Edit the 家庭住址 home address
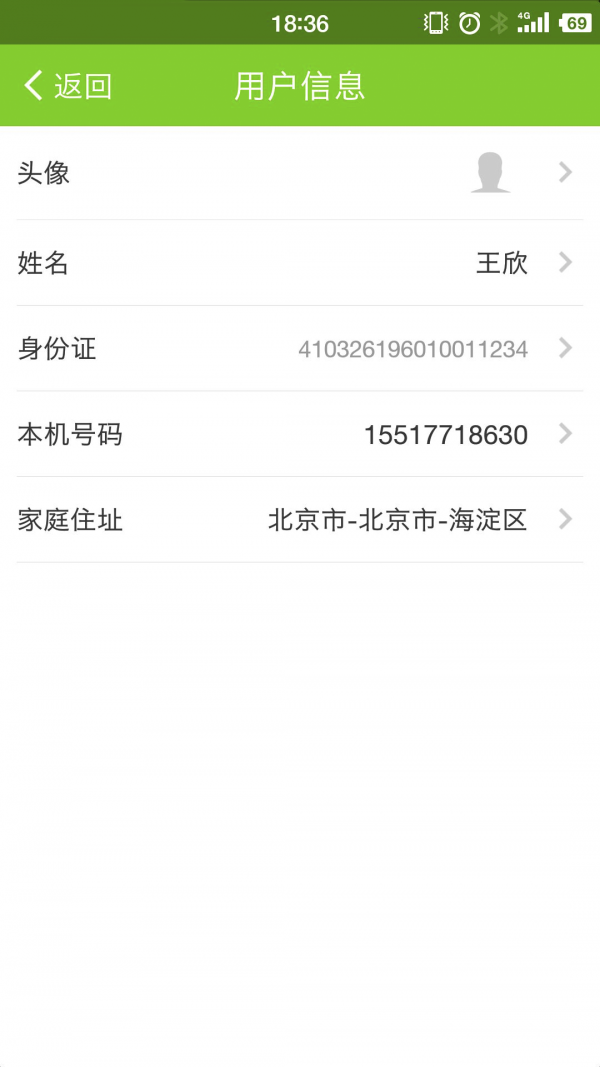The height and width of the screenshot is (1067, 600). point(300,520)
